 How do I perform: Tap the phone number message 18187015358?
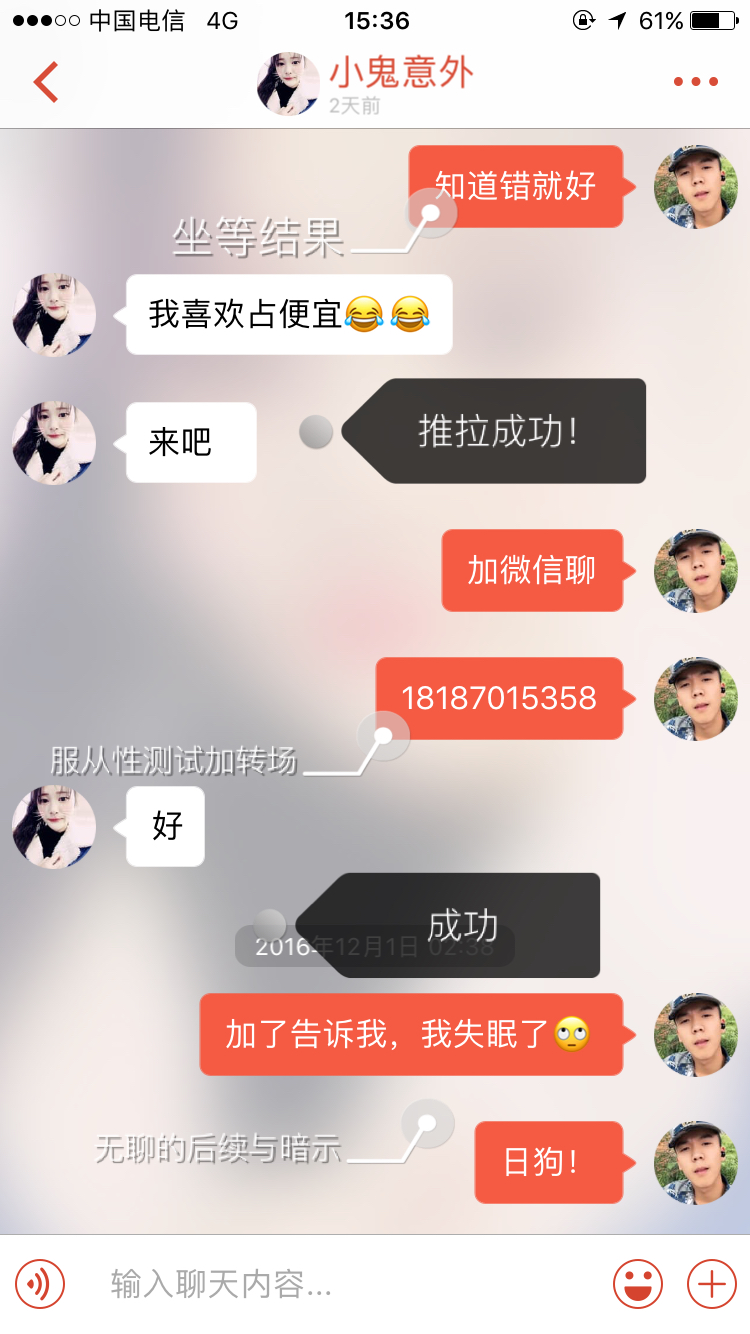(x=498, y=698)
